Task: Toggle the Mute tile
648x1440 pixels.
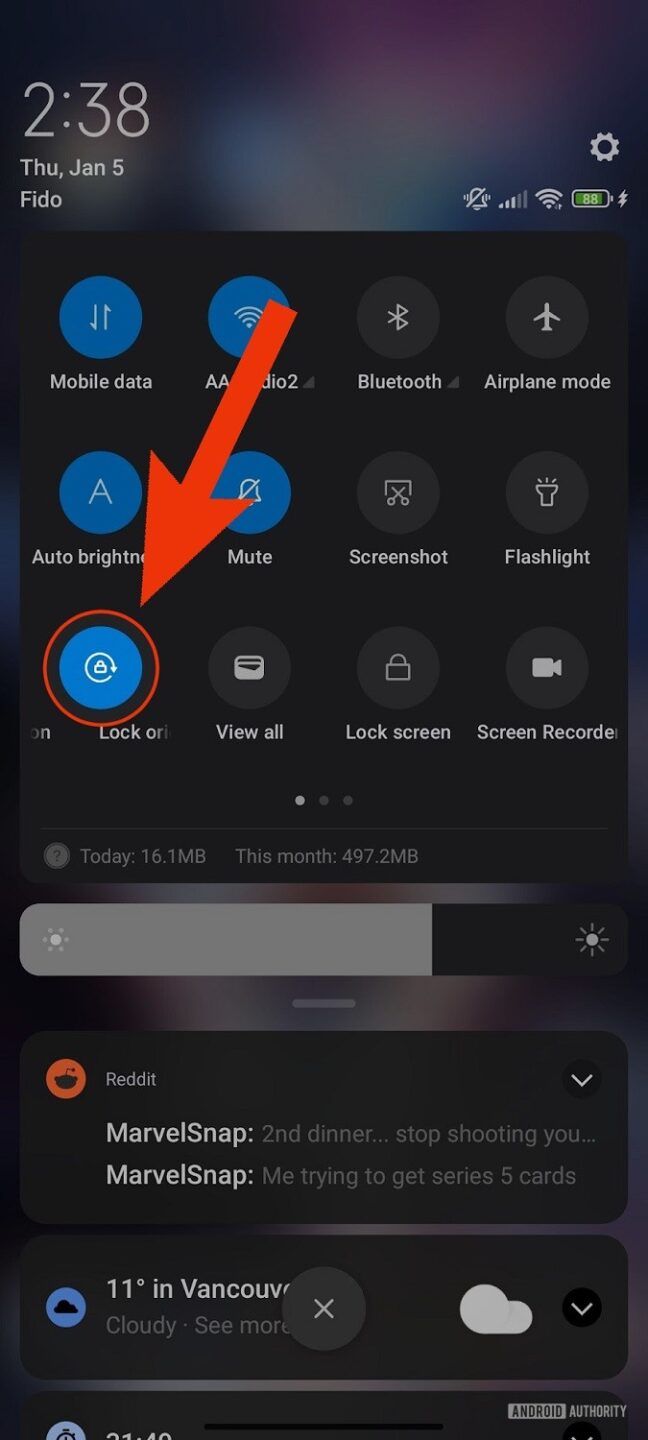Action: [250, 493]
